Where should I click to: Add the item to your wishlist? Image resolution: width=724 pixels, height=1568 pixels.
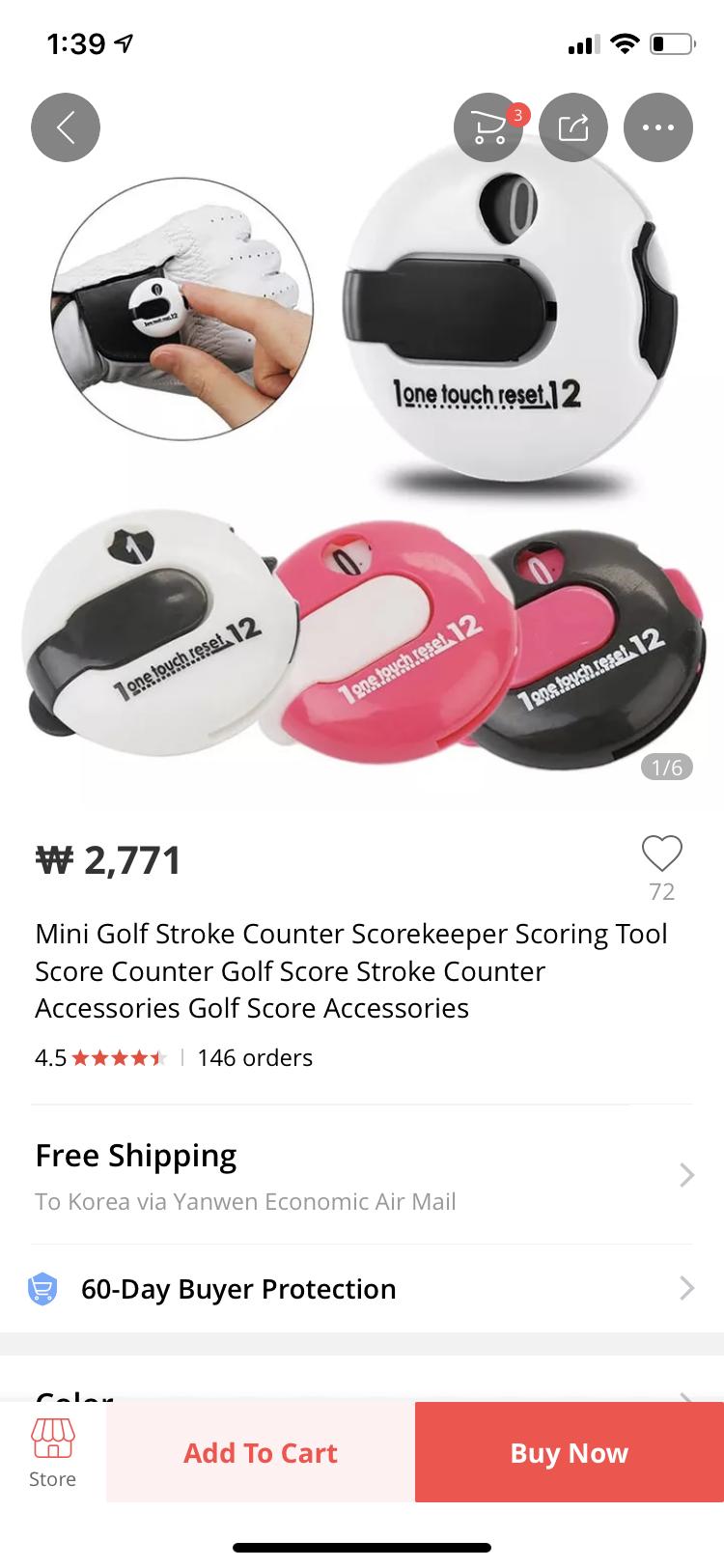click(x=661, y=854)
